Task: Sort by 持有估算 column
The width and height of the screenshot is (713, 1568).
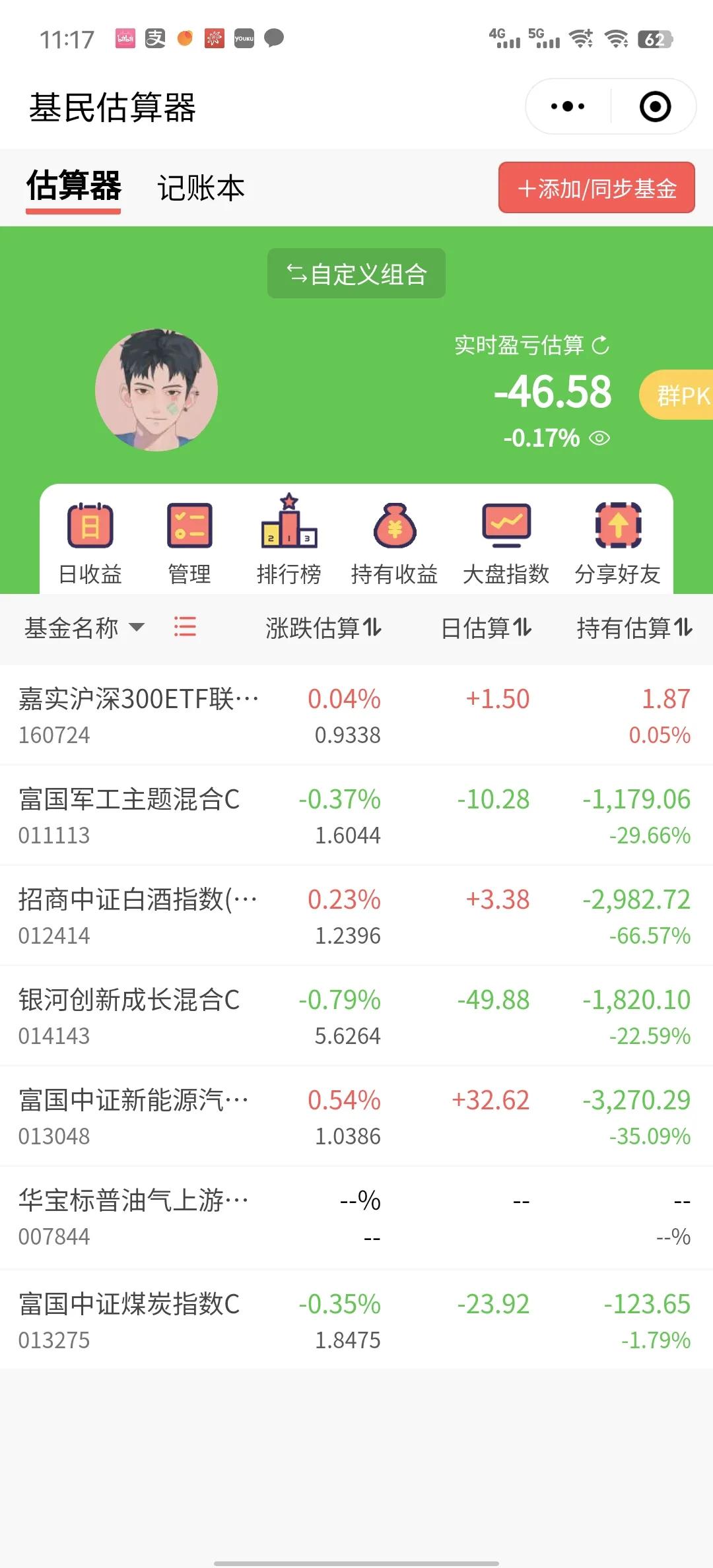Action: click(634, 628)
